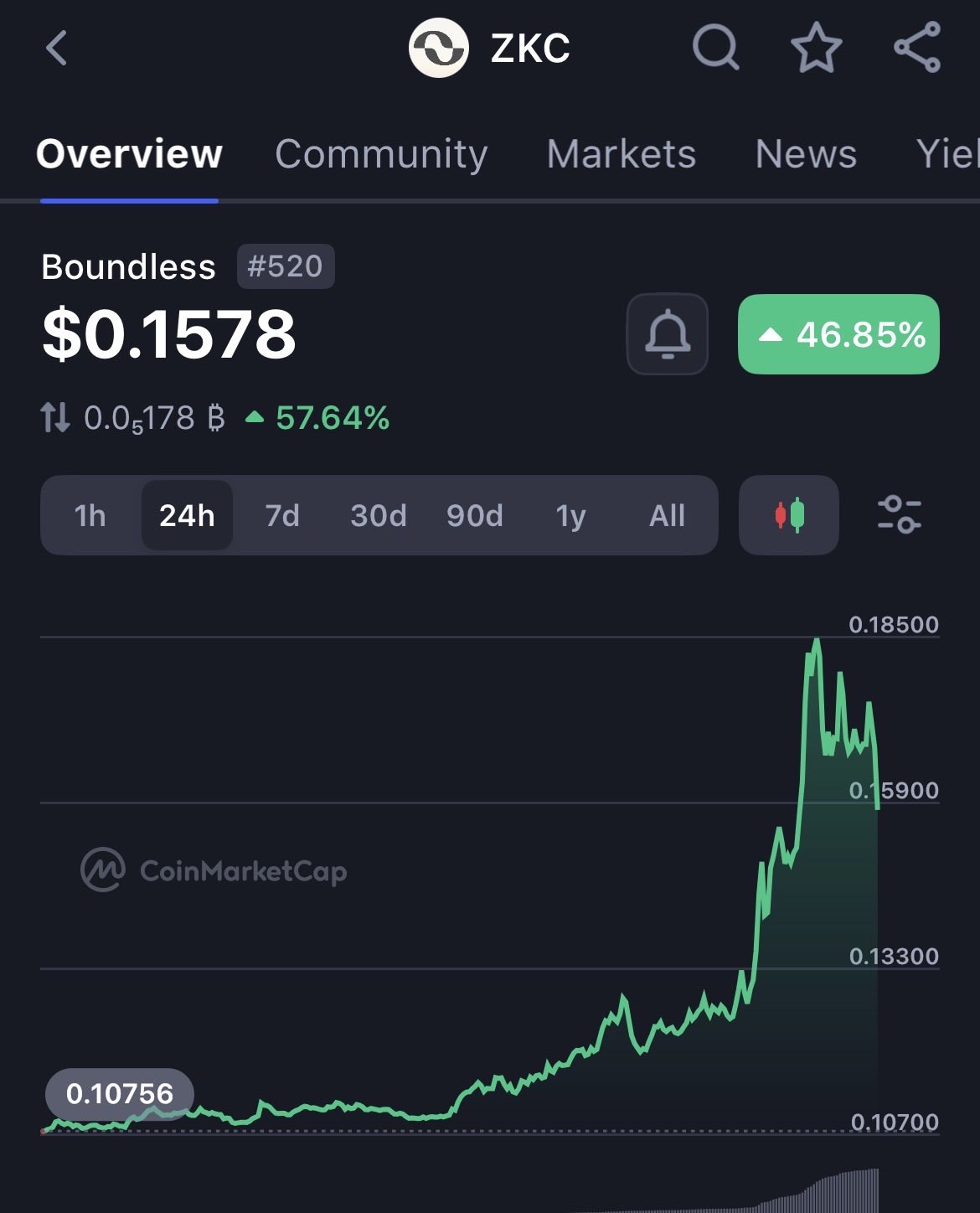980x1213 pixels.
Task: Open the Overview tab
Action: coord(129,154)
